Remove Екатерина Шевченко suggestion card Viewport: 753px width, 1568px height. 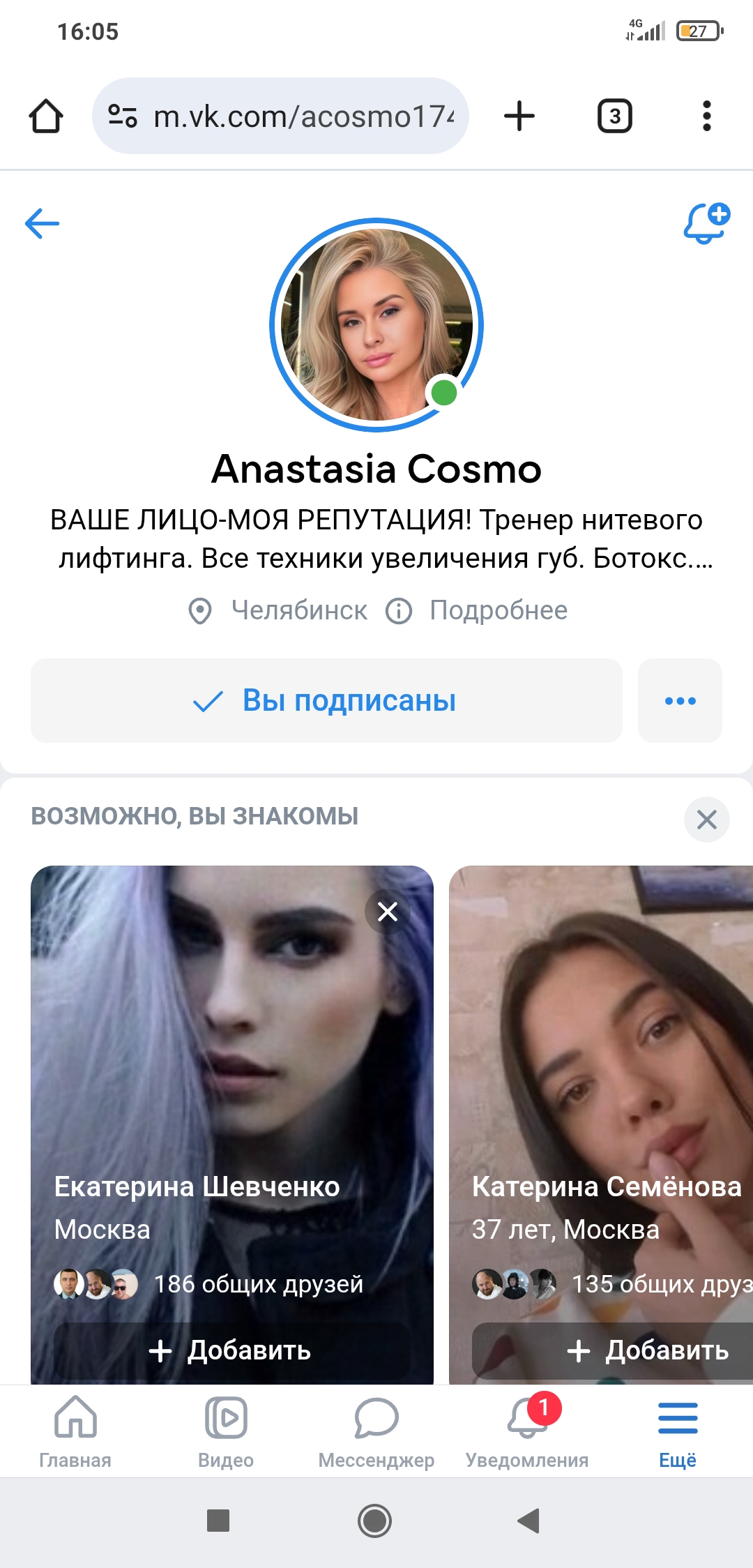point(388,912)
